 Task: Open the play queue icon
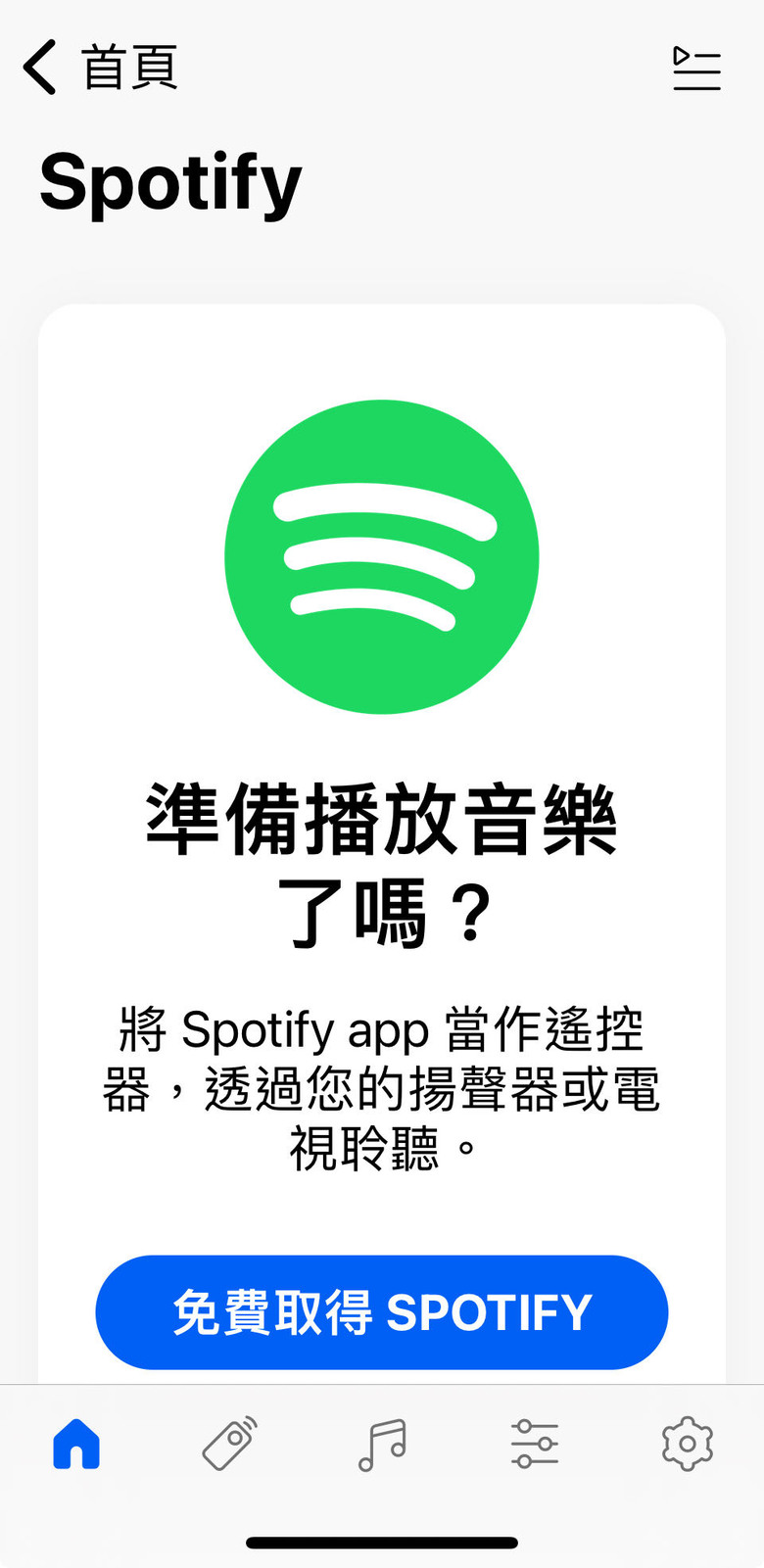tap(696, 69)
